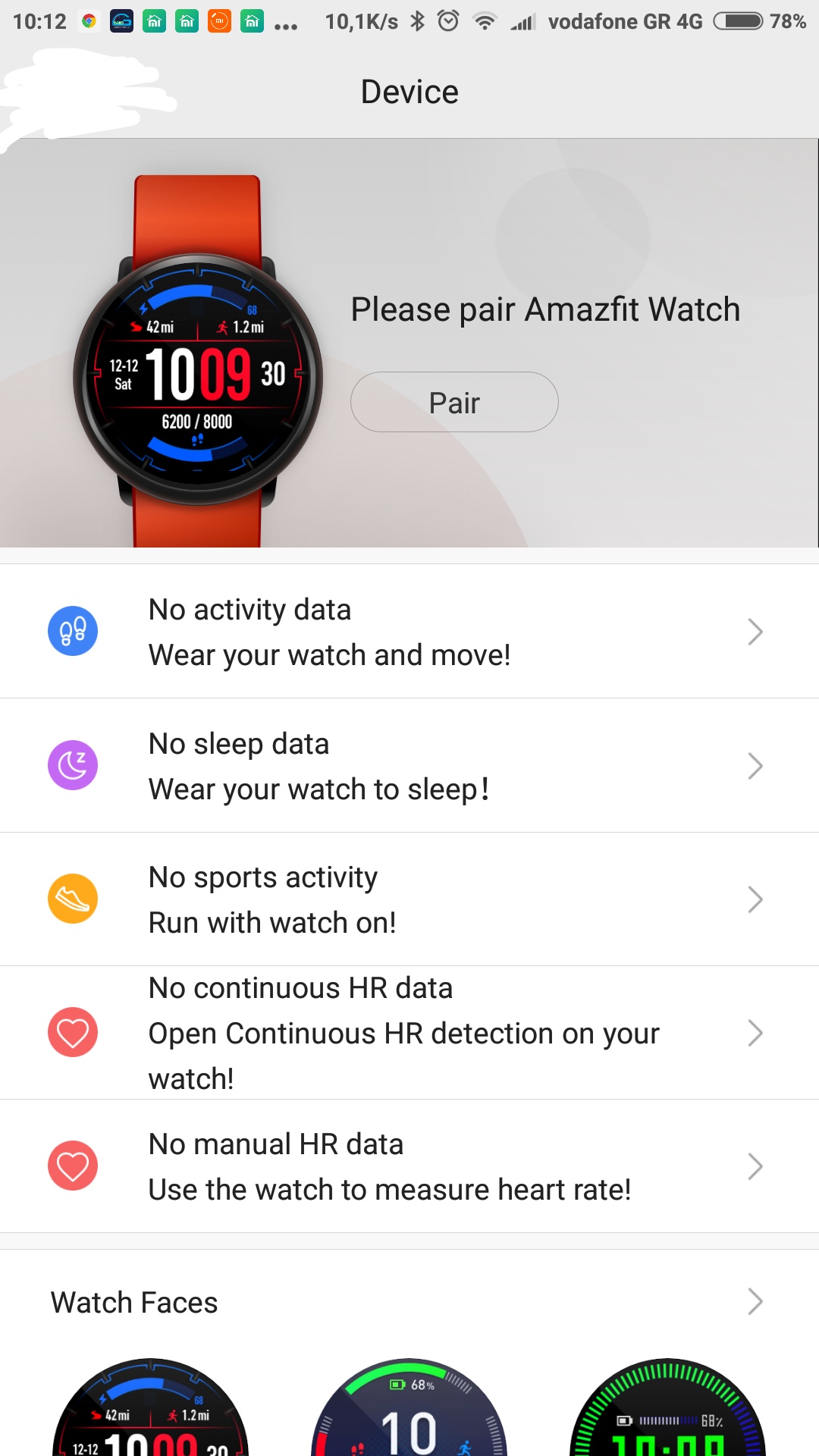This screenshot has width=819, height=1456.
Task: Select the green digital watch face
Action: click(667, 1407)
